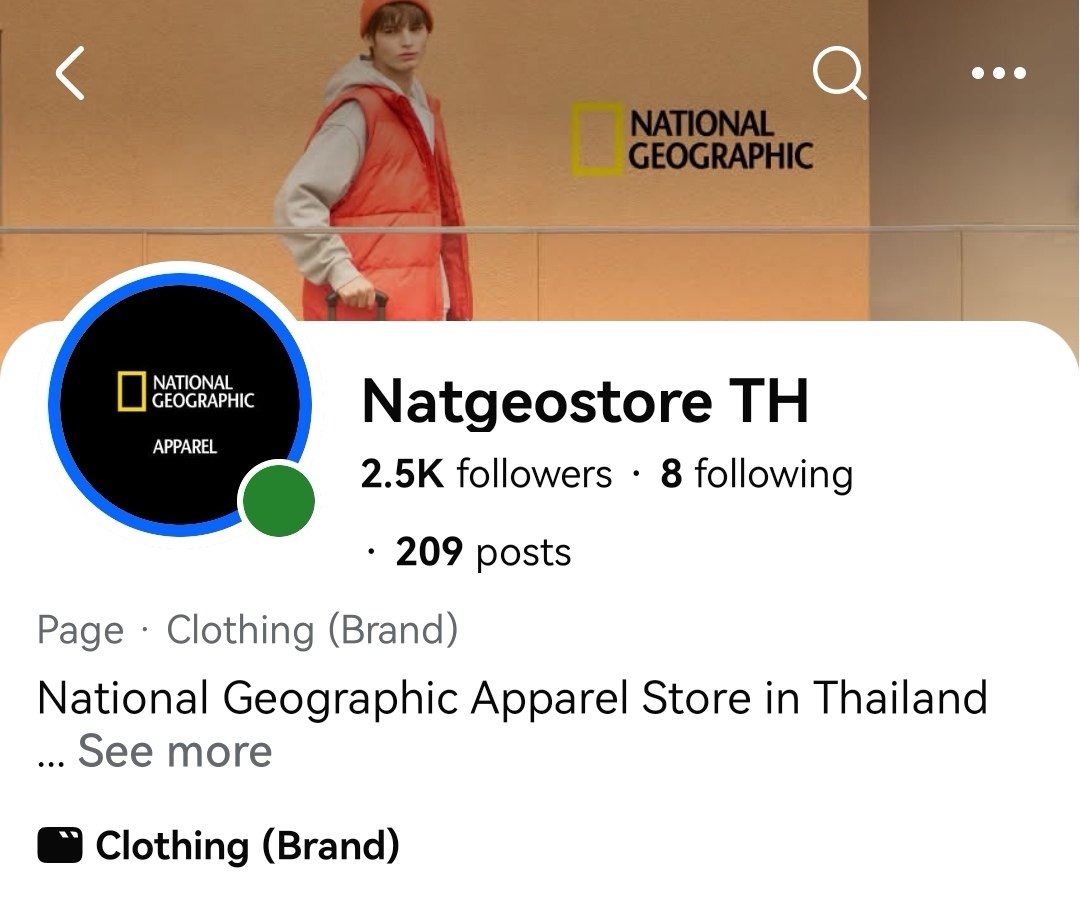
Task: Go back using the arrow icon
Action: coord(70,75)
